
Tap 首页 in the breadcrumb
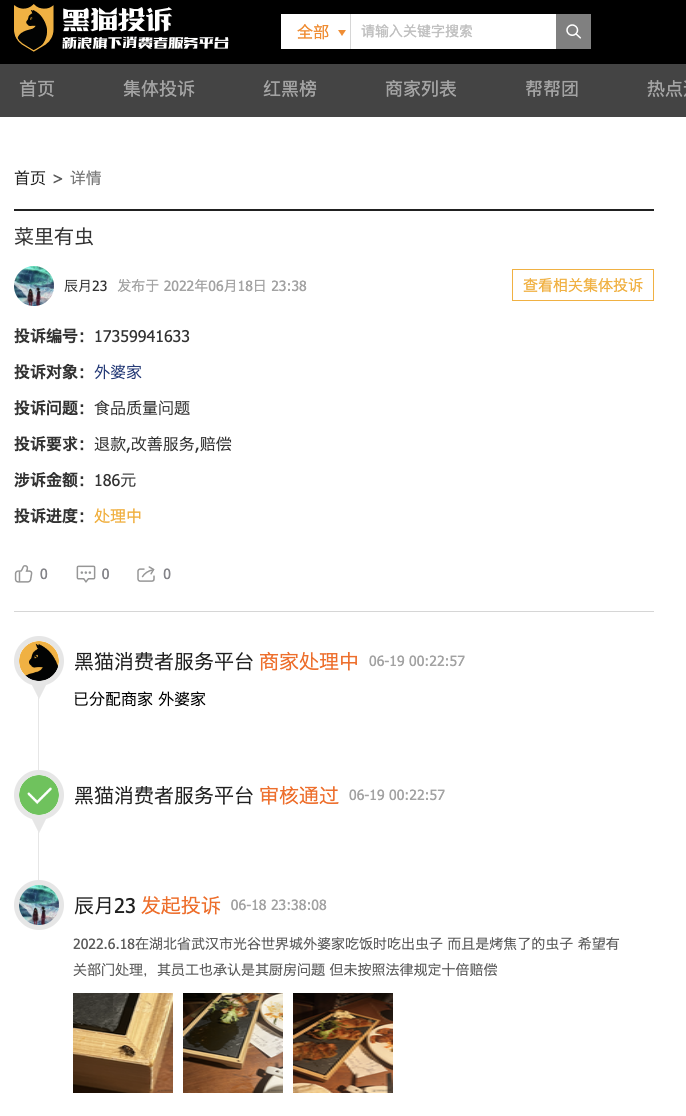(x=30, y=178)
